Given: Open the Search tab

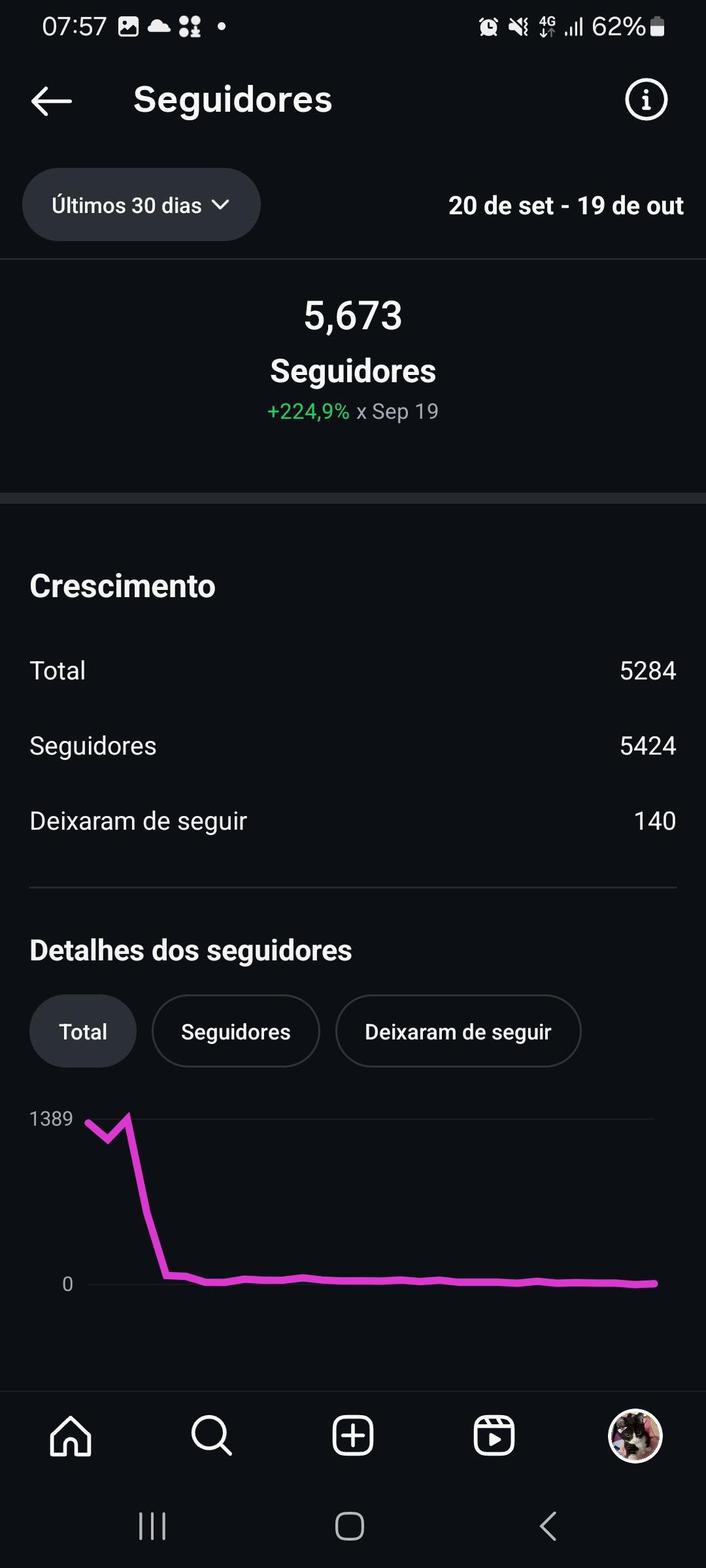Looking at the screenshot, I should click(211, 1435).
